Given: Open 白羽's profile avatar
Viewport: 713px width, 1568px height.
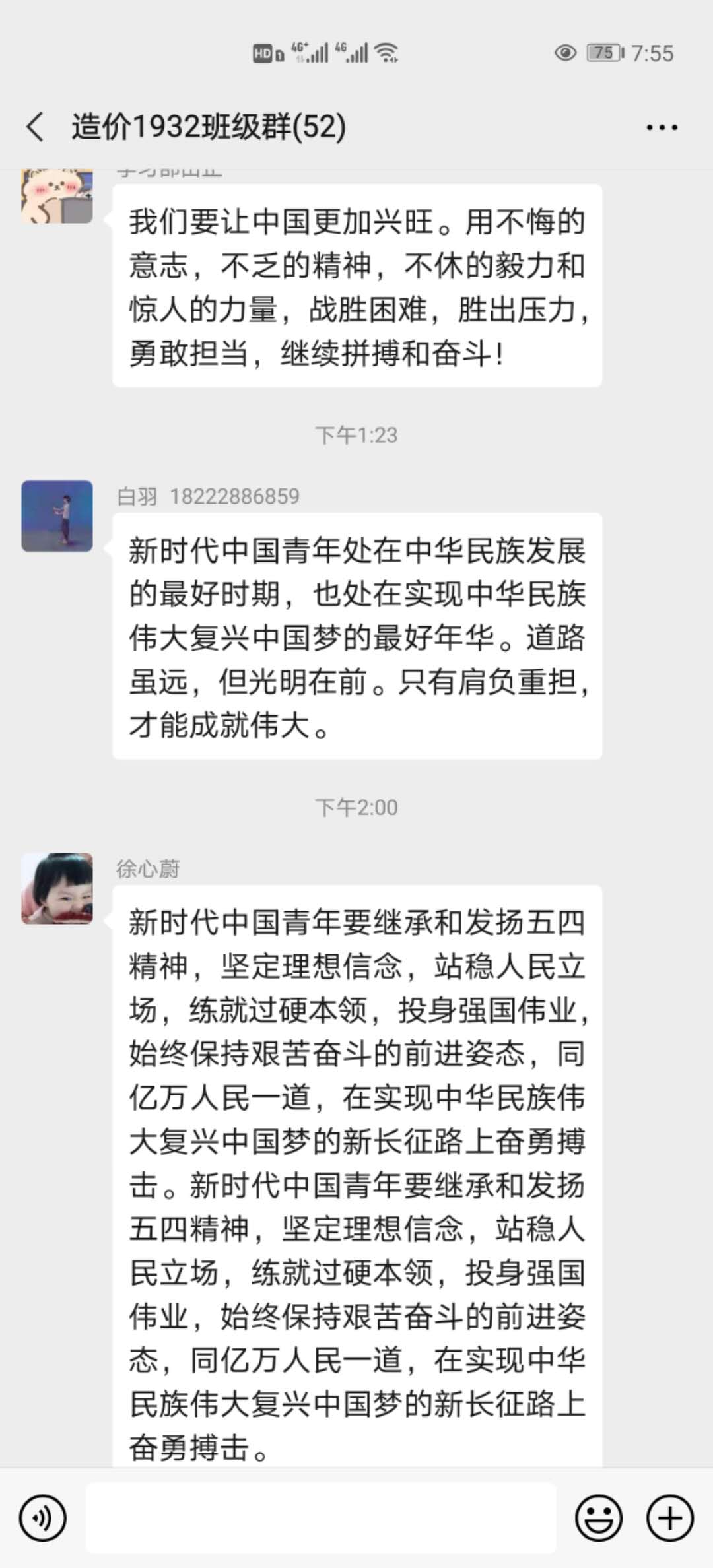Looking at the screenshot, I should coord(57,516).
